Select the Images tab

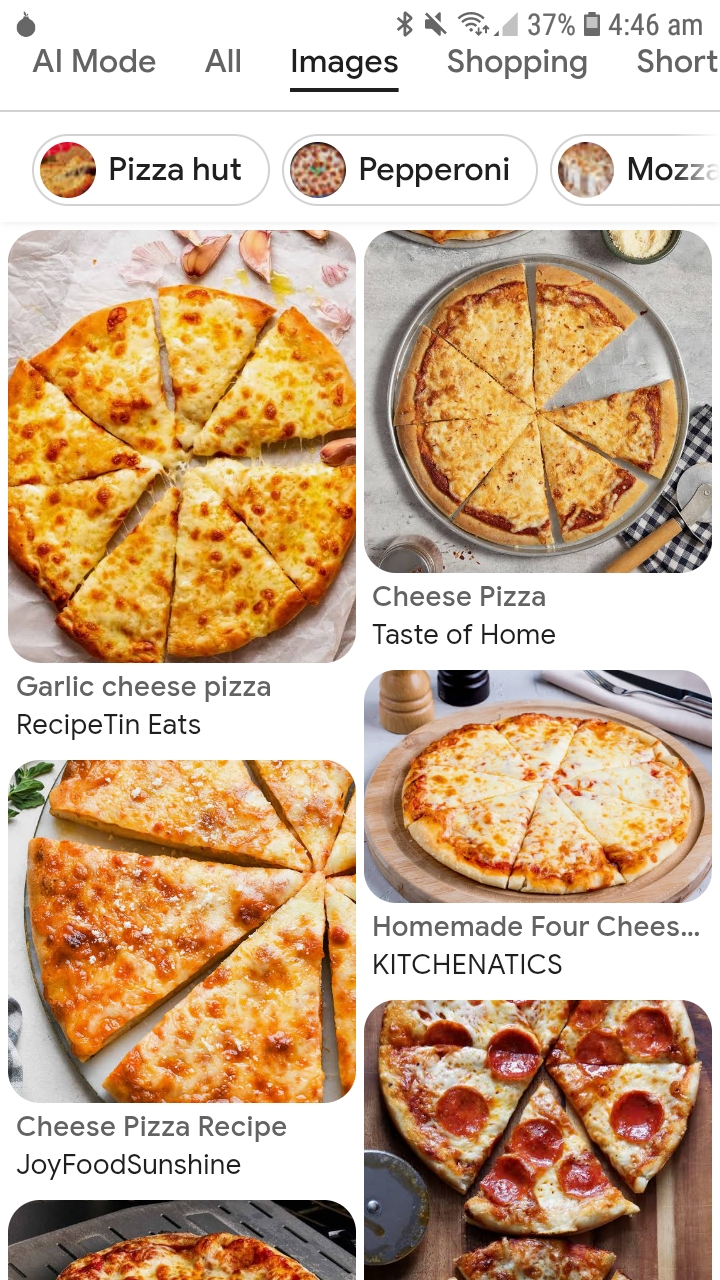coord(344,62)
